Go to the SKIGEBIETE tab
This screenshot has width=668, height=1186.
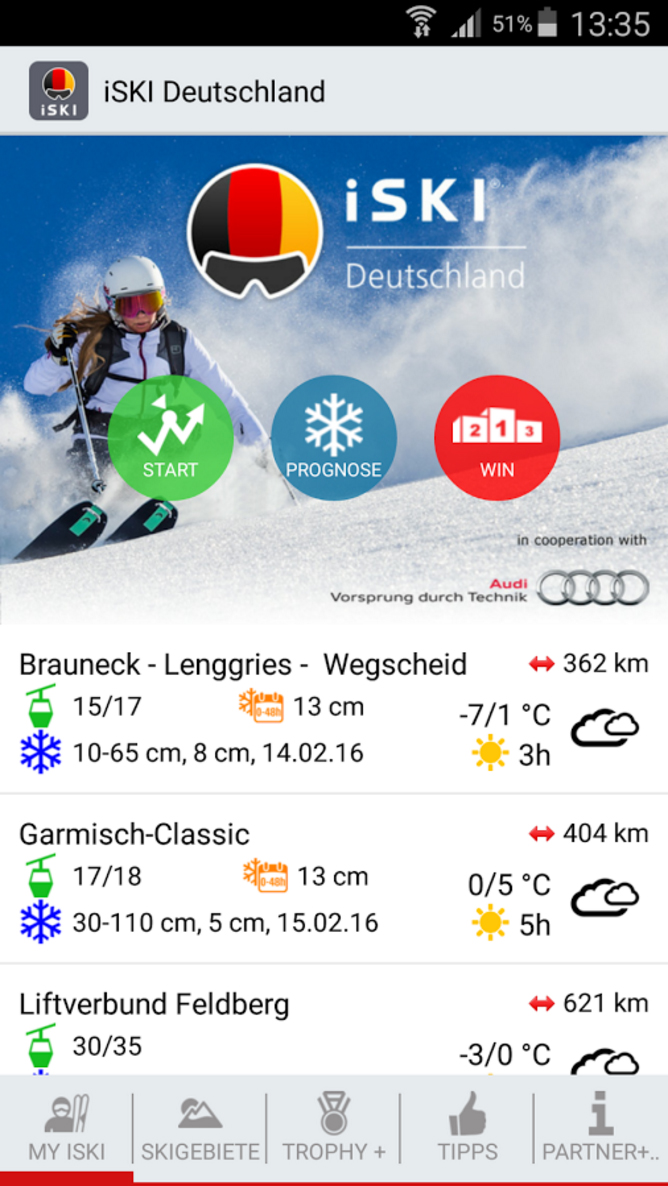click(200, 1128)
